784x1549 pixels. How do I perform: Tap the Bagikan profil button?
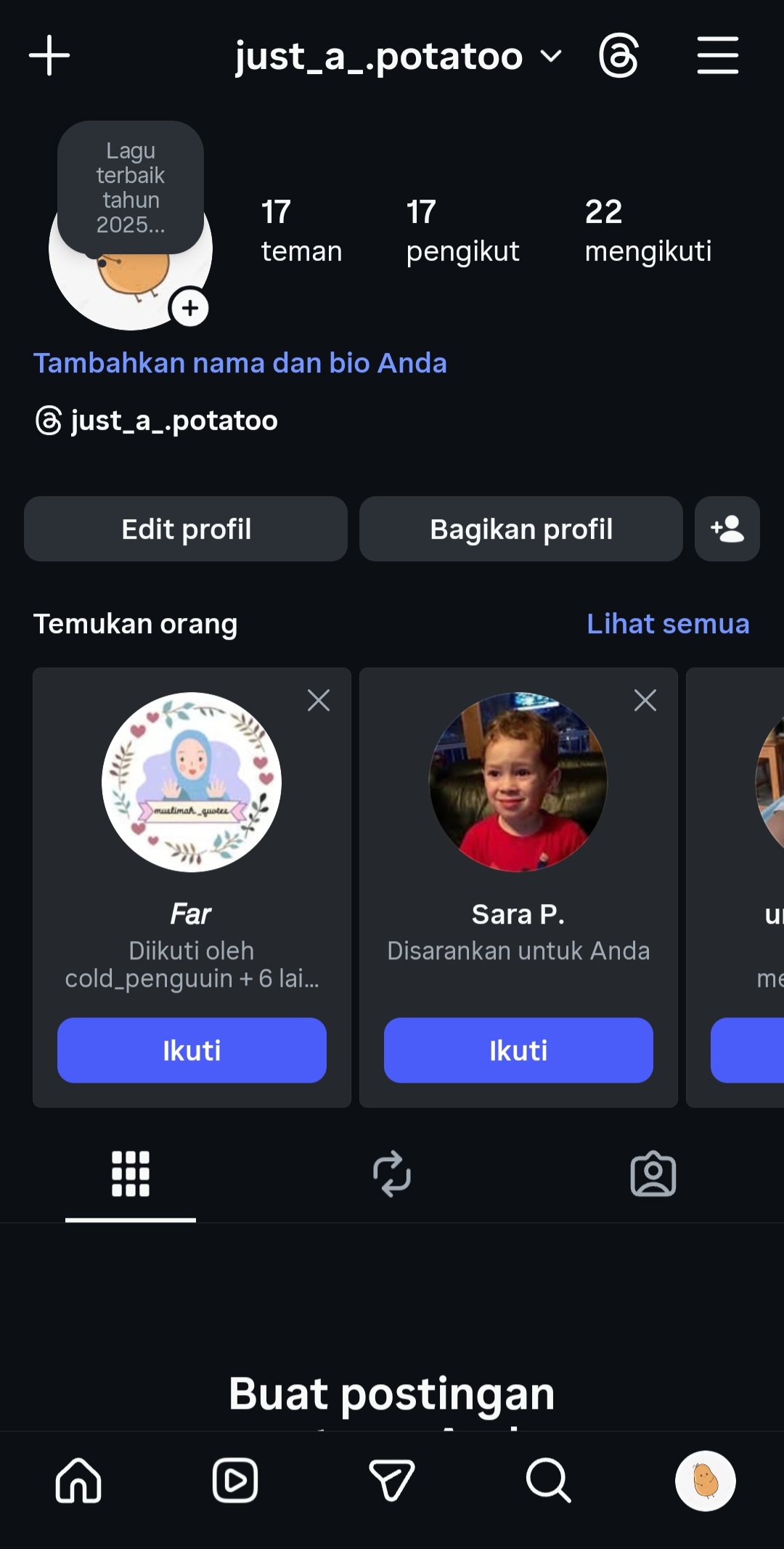tap(520, 529)
